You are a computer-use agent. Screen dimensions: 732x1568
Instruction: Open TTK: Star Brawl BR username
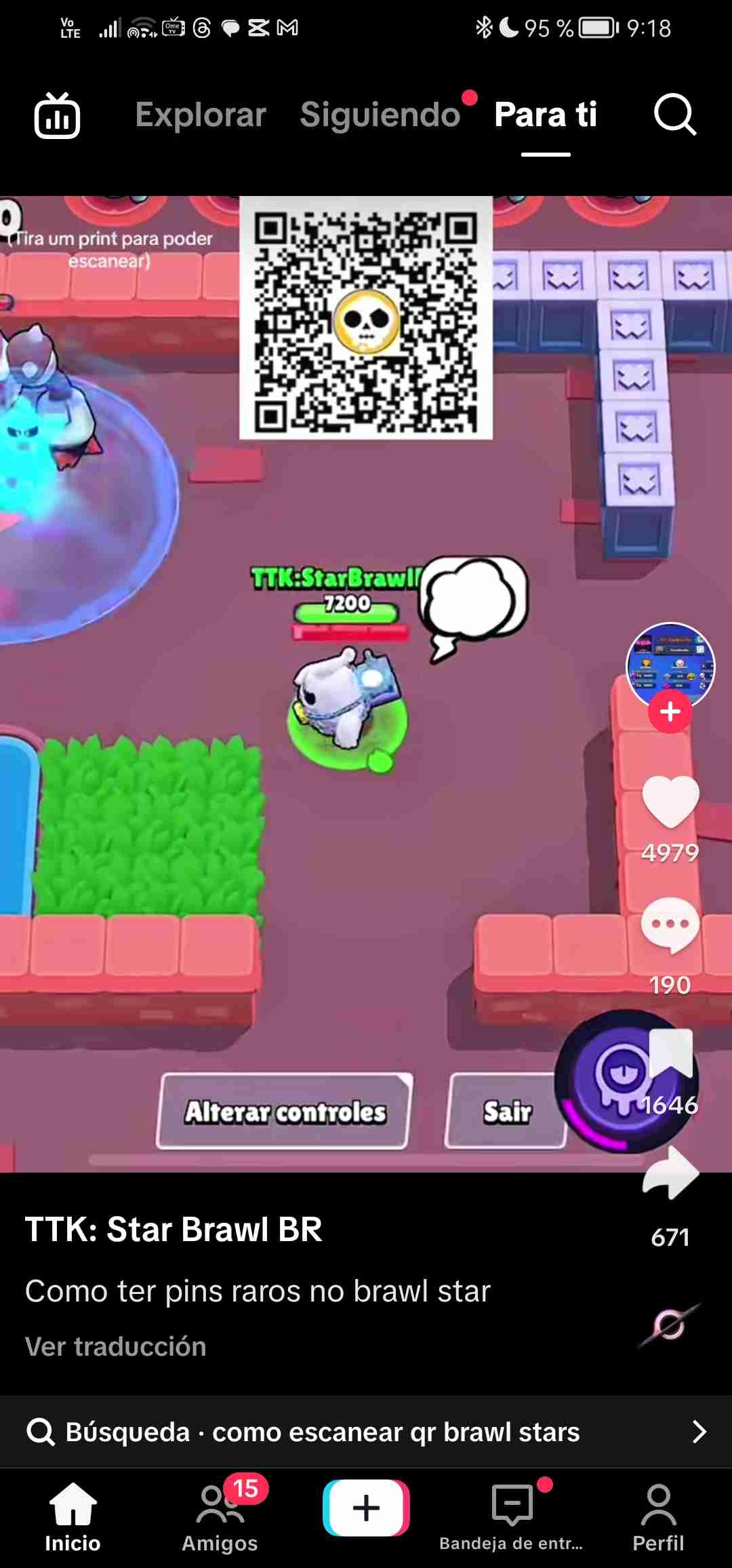tap(174, 1230)
